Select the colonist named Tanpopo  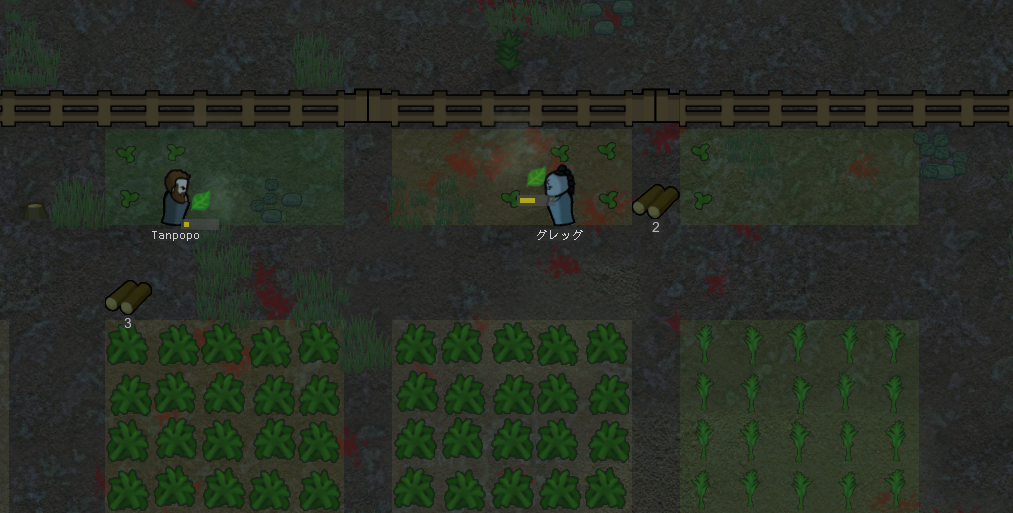click(x=177, y=198)
